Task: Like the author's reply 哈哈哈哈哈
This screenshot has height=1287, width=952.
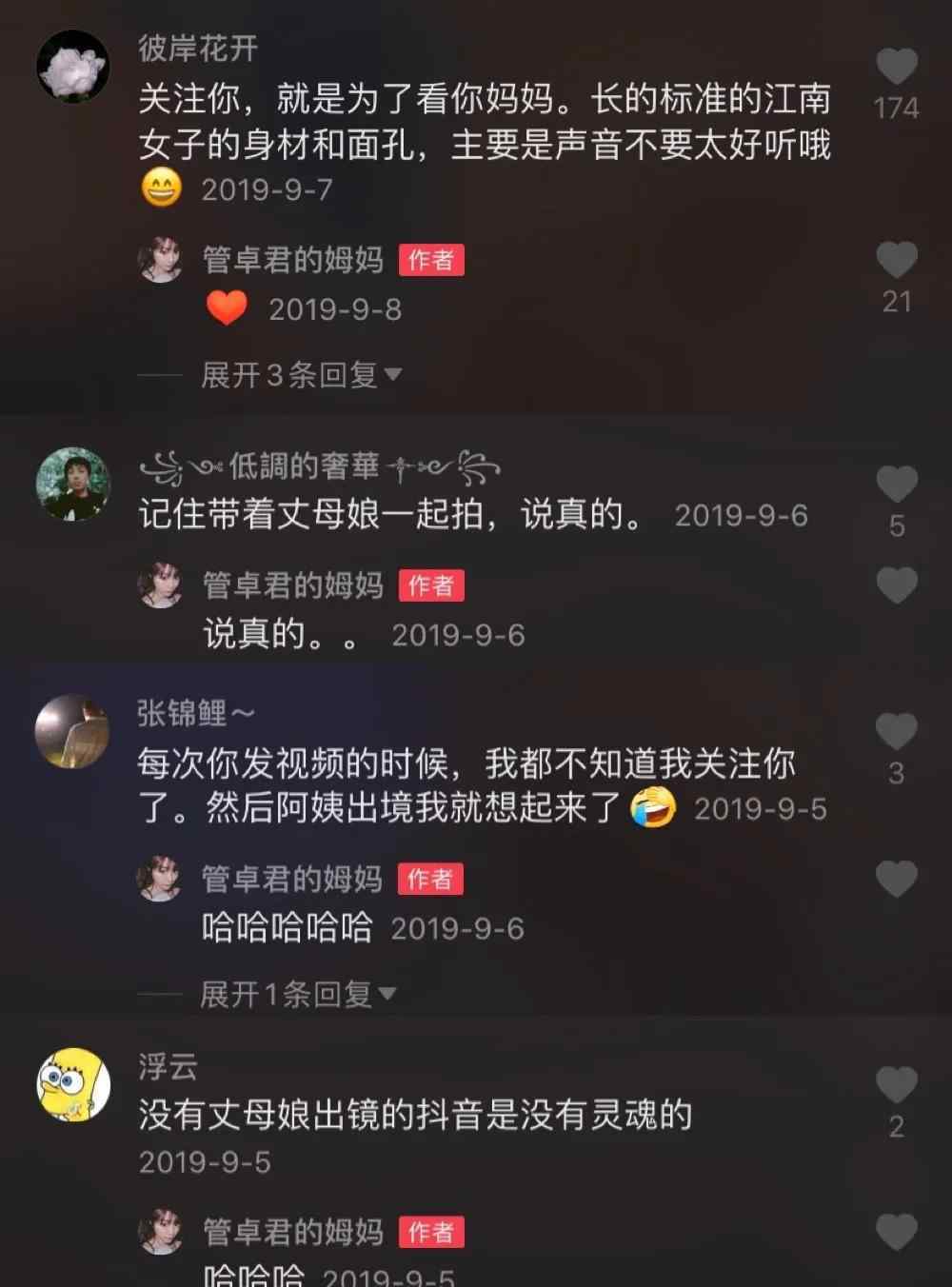Action: [x=896, y=879]
